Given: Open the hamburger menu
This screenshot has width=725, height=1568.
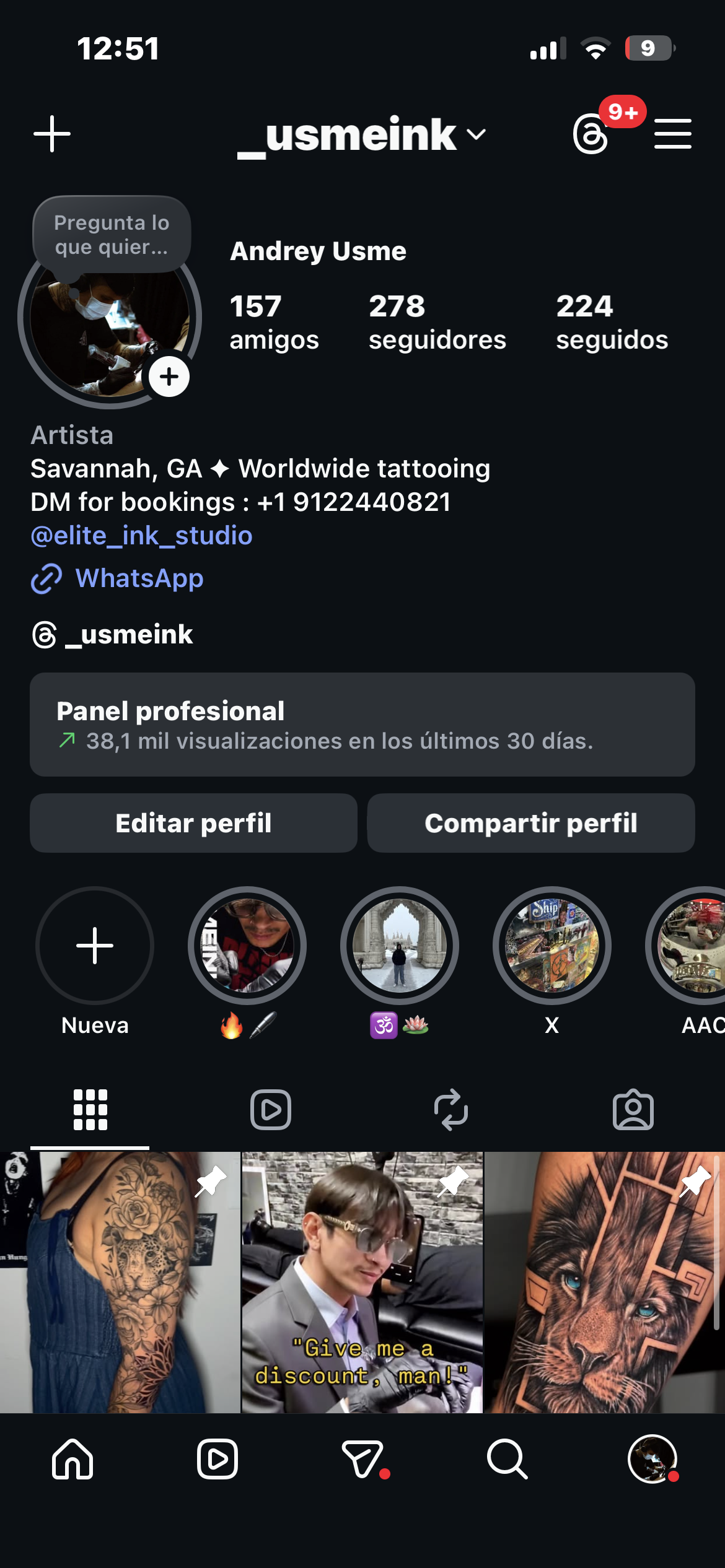Looking at the screenshot, I should (x=672, y=134).
